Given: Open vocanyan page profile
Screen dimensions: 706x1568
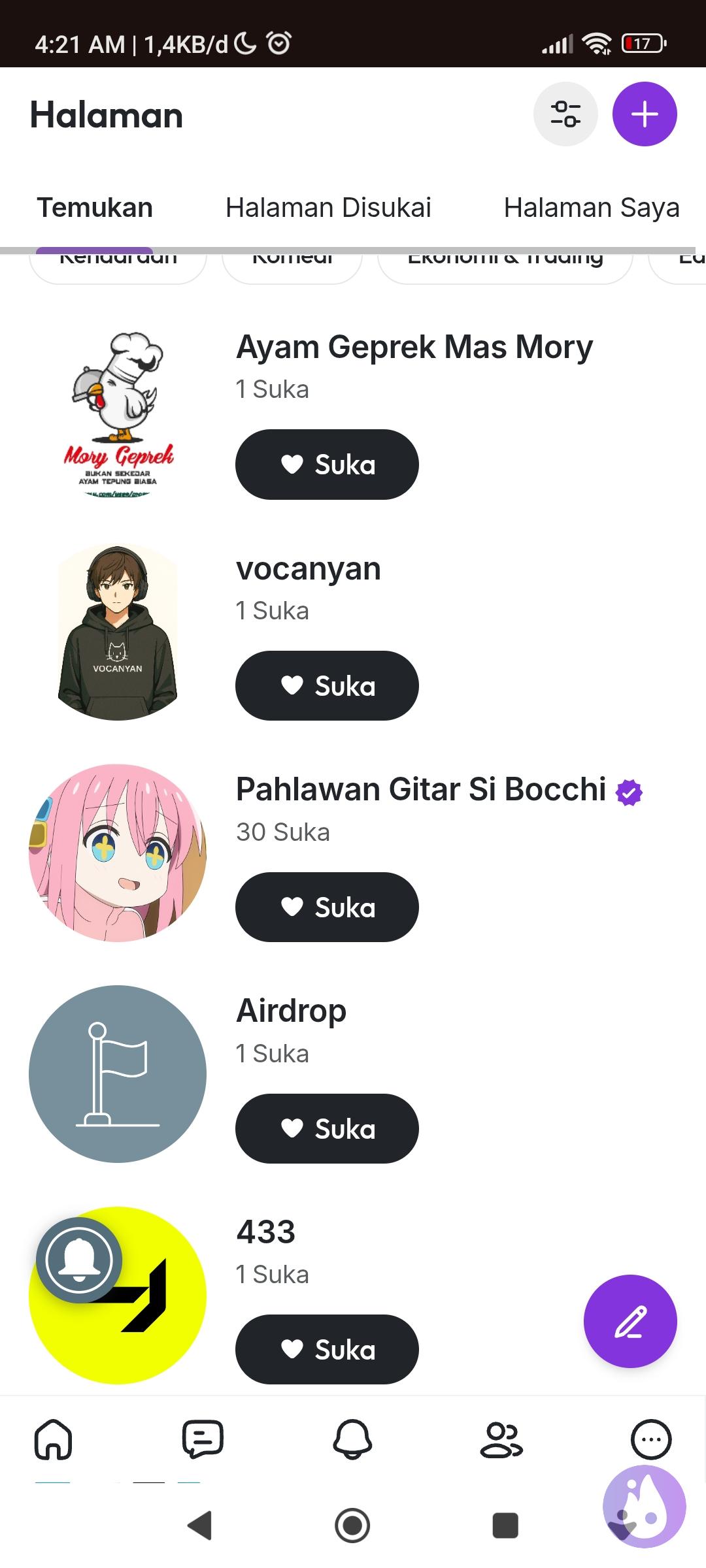Looking at the screenshot, I should 309,568.
